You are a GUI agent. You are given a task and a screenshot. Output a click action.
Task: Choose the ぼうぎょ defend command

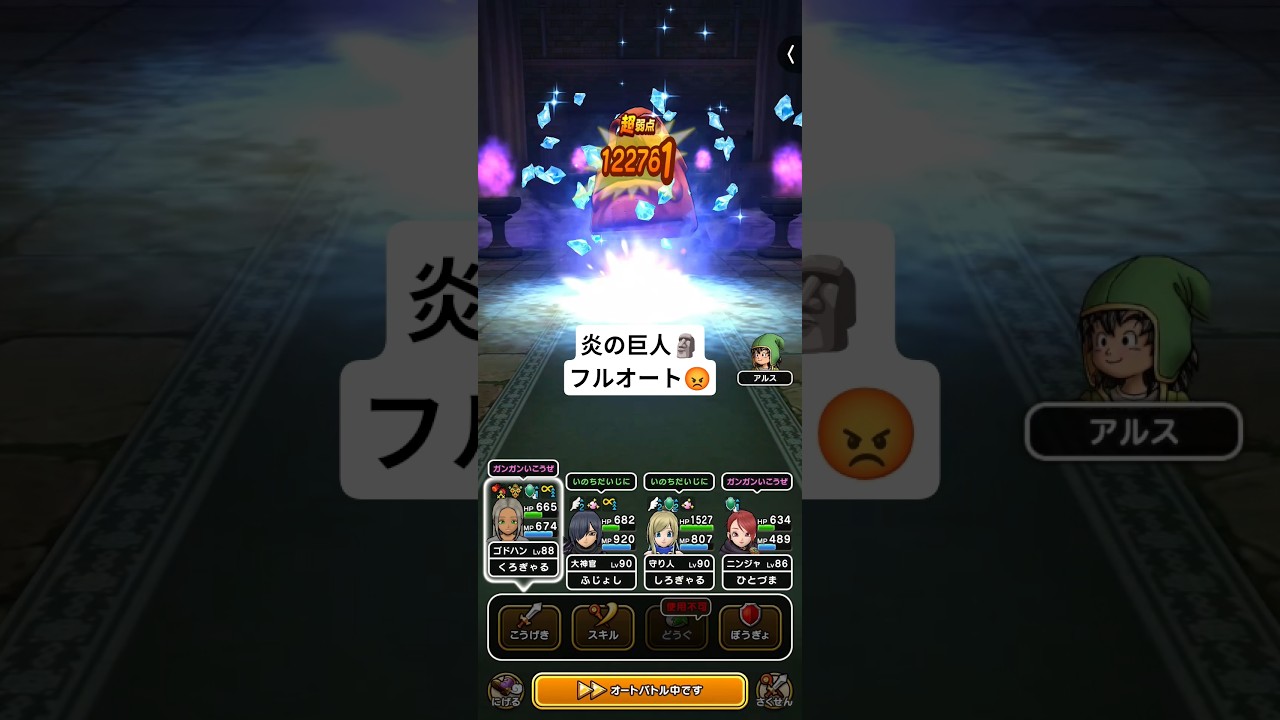tap(750, 627)
